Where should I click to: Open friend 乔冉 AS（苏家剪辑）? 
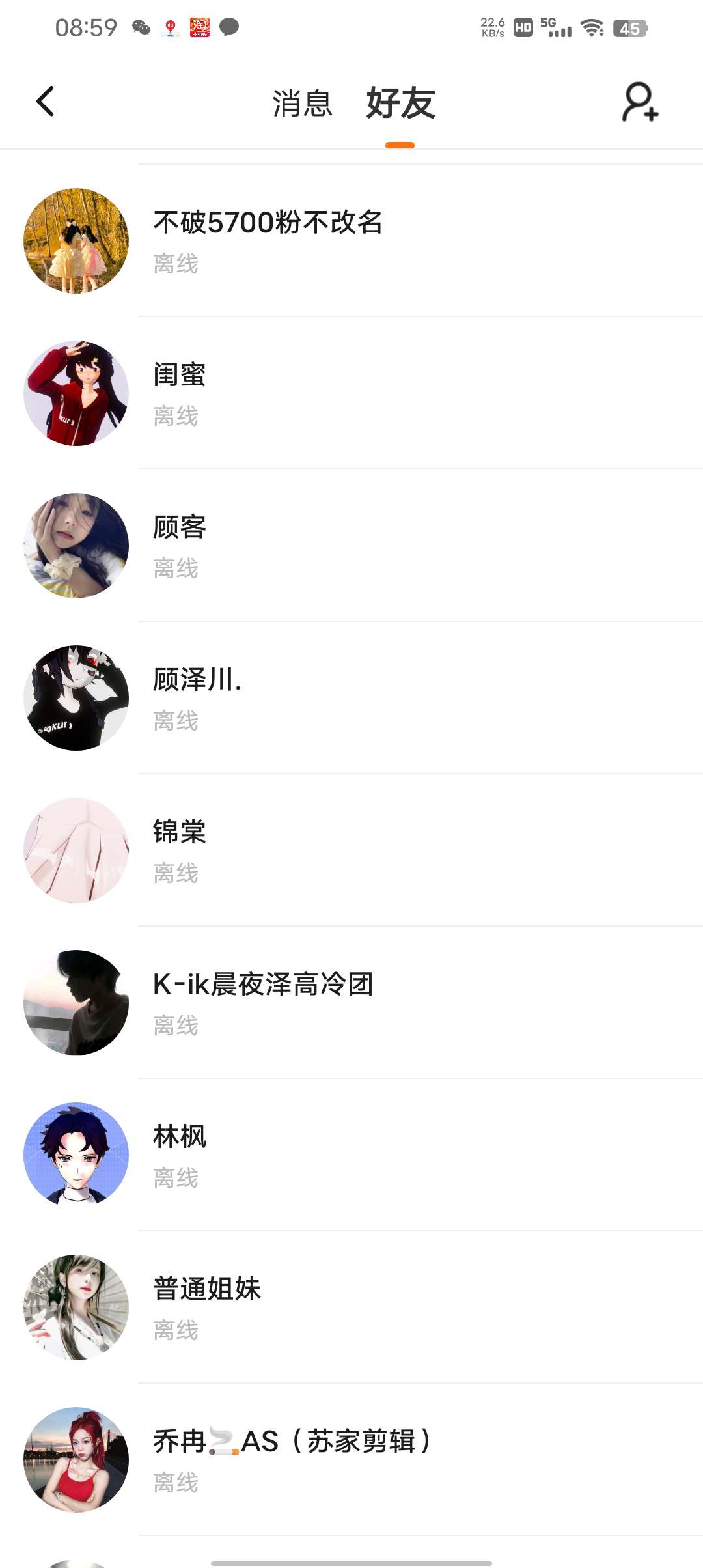(292, 1459)
